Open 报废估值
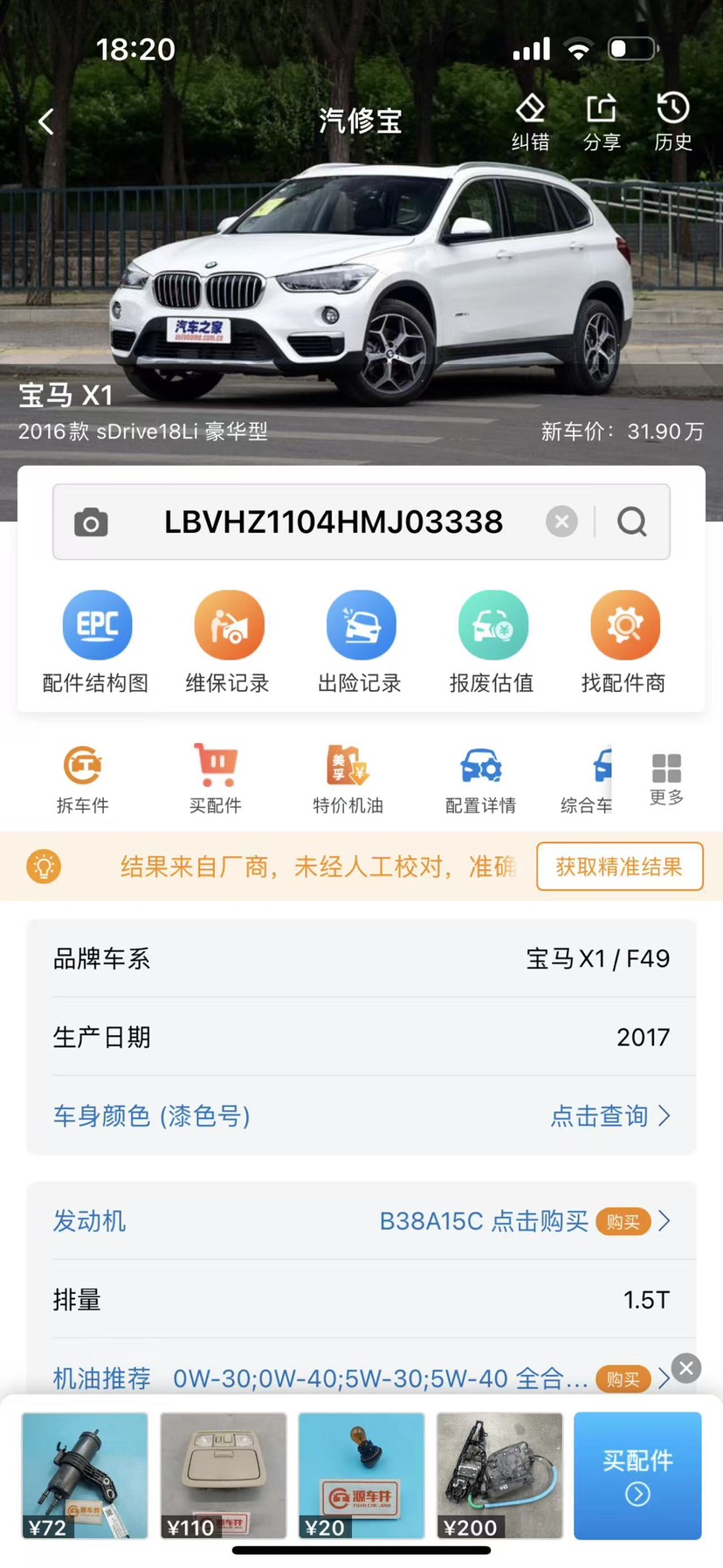Image resolution: width=723 pixels, height=1568 pixels. (492, 642)
